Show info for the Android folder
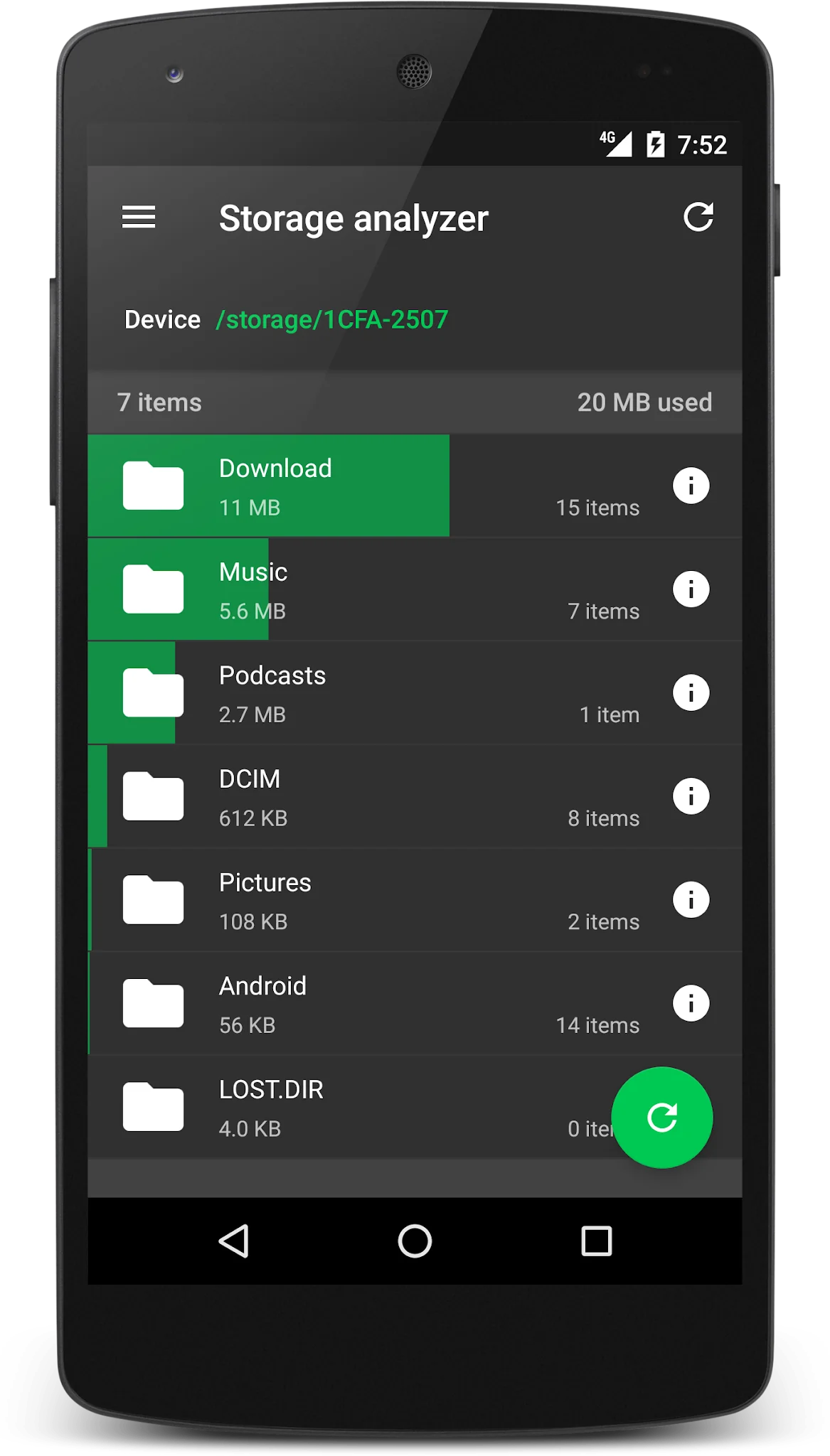 click(x=691, y=1003)
